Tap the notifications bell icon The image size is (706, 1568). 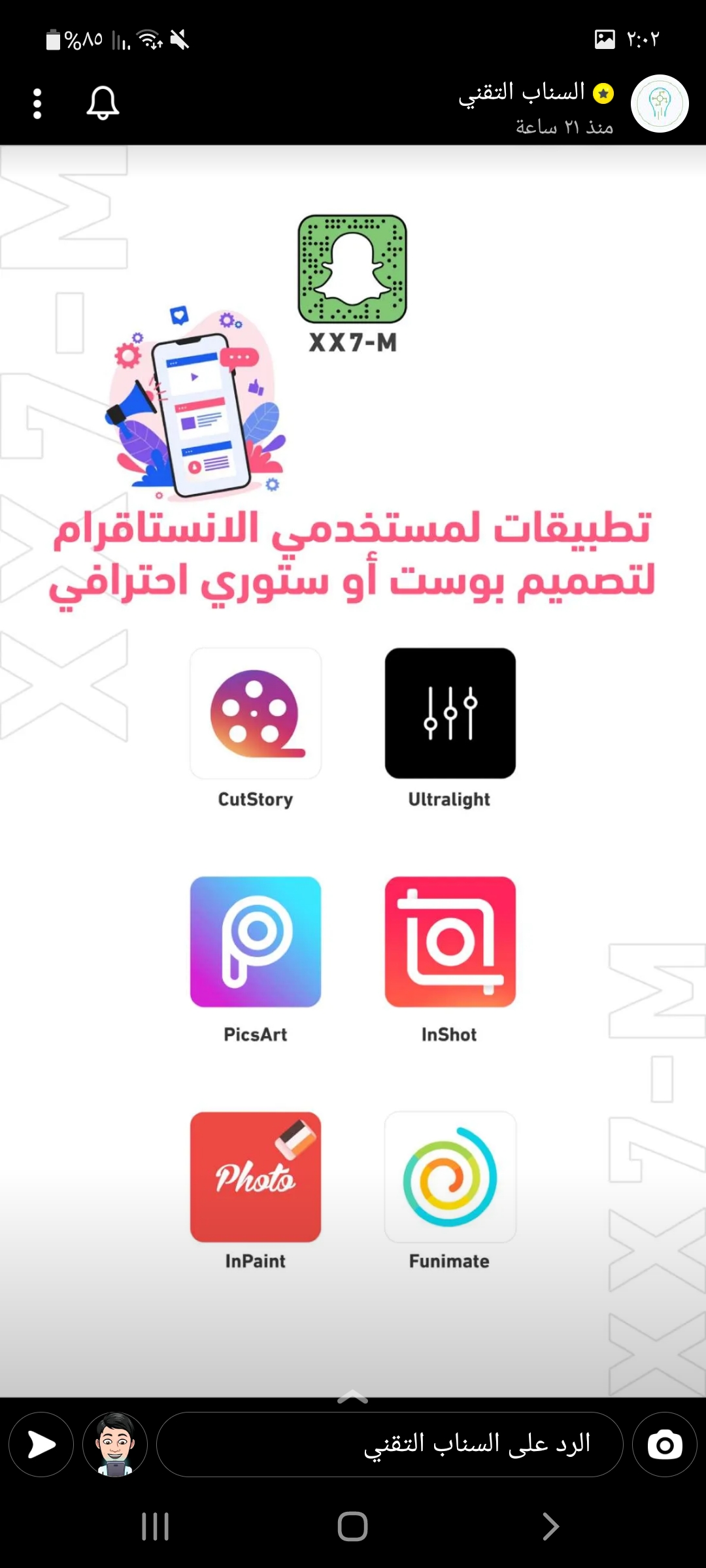[103, 103]
